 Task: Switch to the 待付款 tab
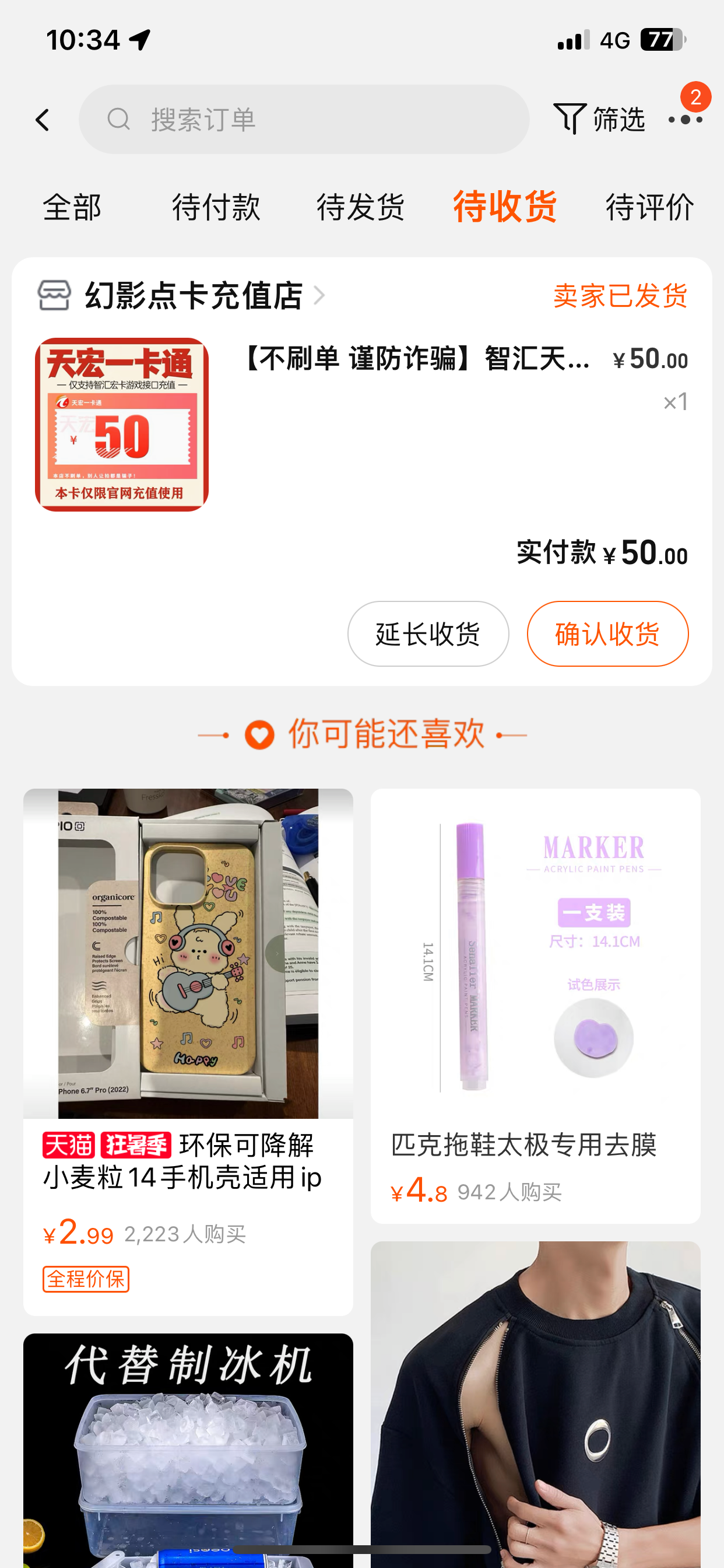(216, 207)
